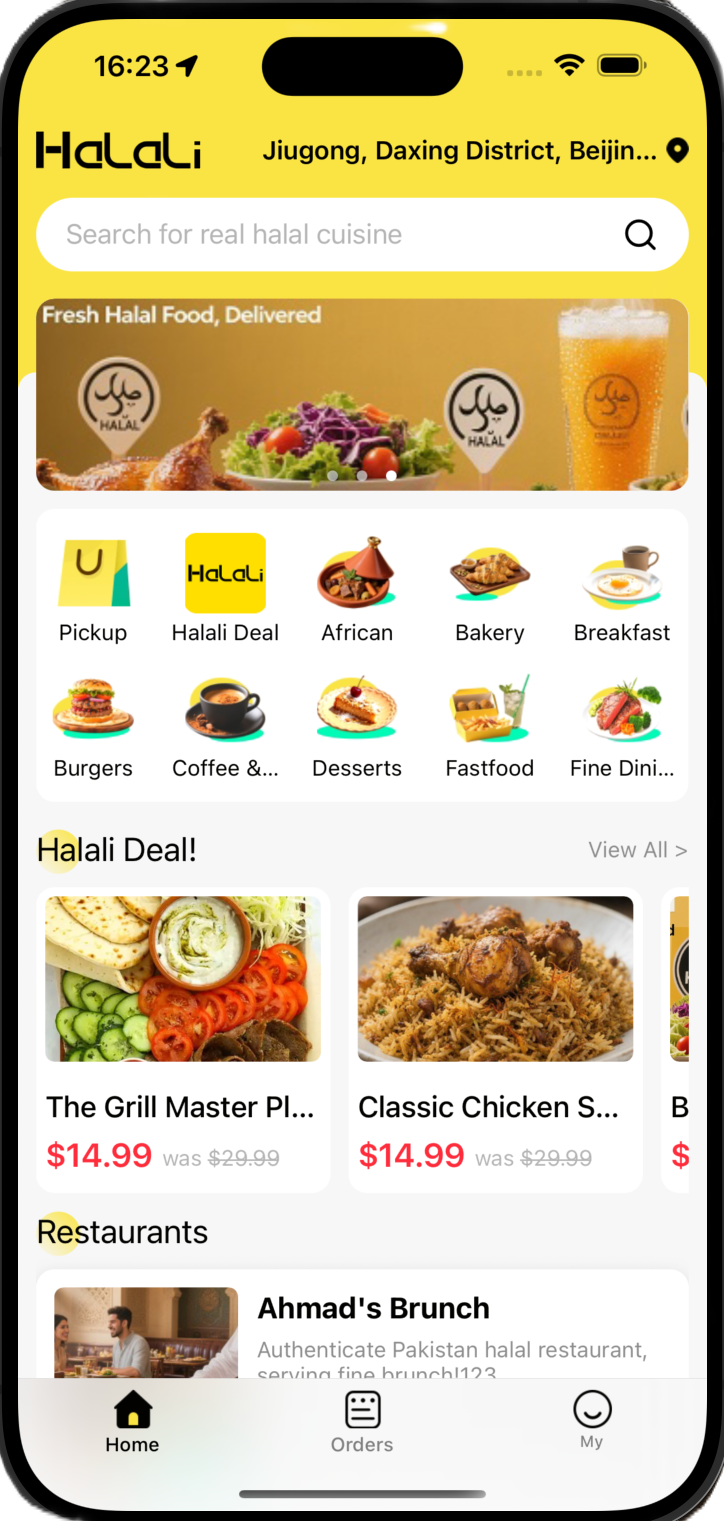Open the Desserts category
The image size is (724, 1521).
357,726
